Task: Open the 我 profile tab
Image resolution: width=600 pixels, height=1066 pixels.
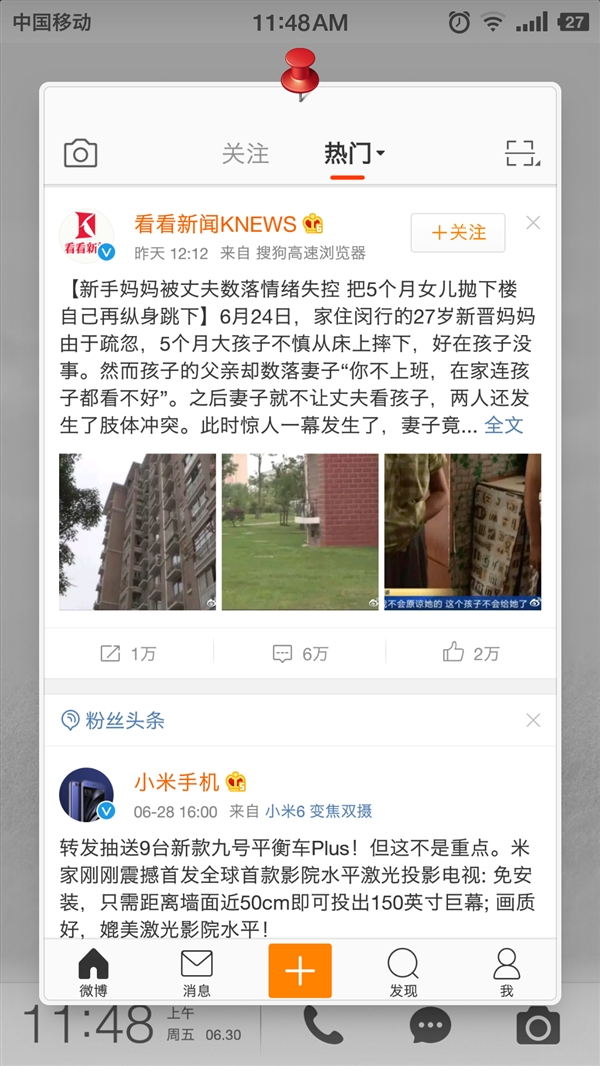Action: click(x=506, y=972)
